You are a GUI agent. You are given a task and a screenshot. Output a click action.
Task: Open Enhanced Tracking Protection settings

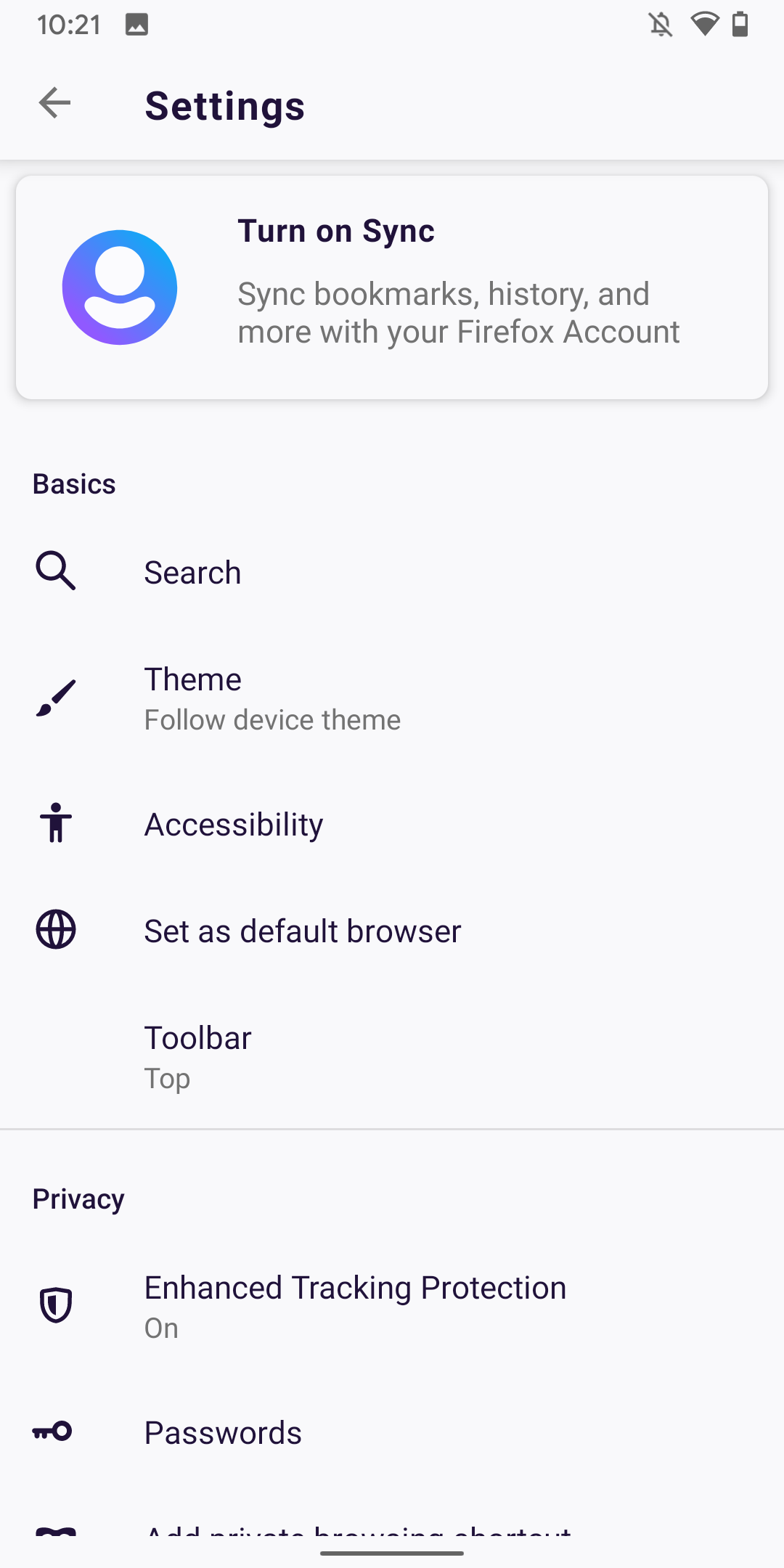coord(354,1305)
